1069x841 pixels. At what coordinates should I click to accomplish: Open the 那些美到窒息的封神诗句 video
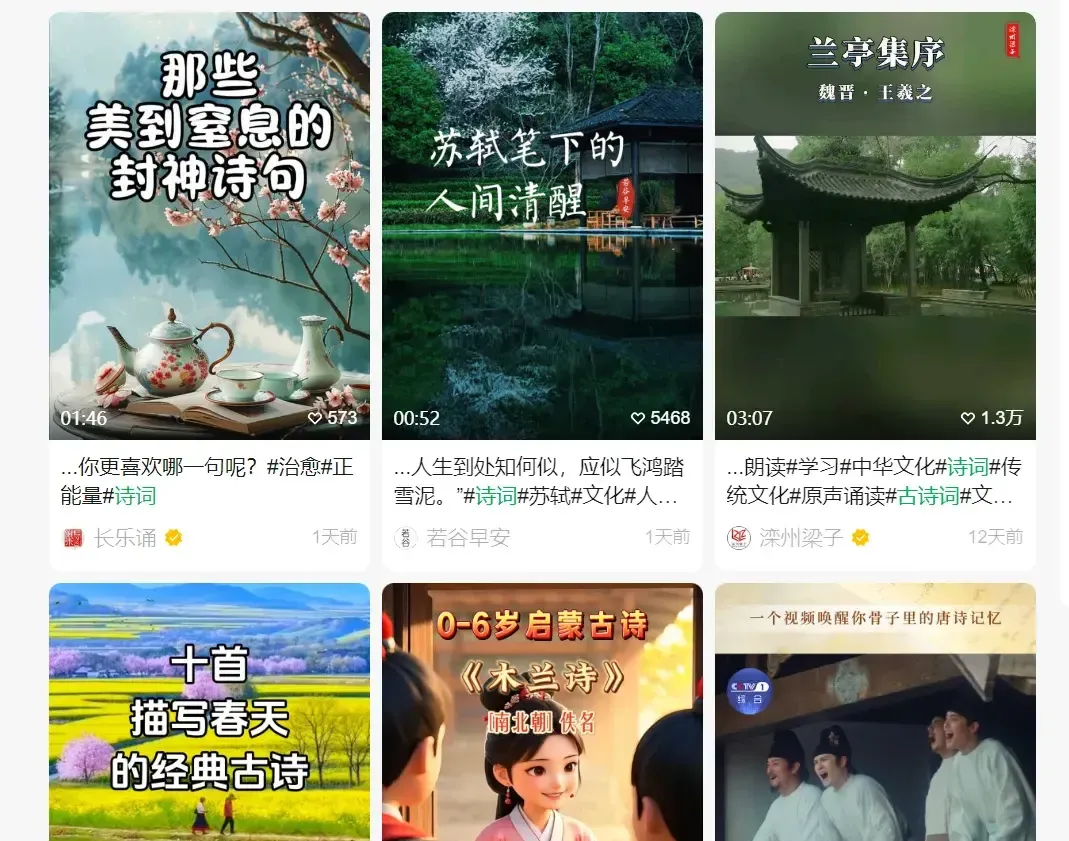209,225
